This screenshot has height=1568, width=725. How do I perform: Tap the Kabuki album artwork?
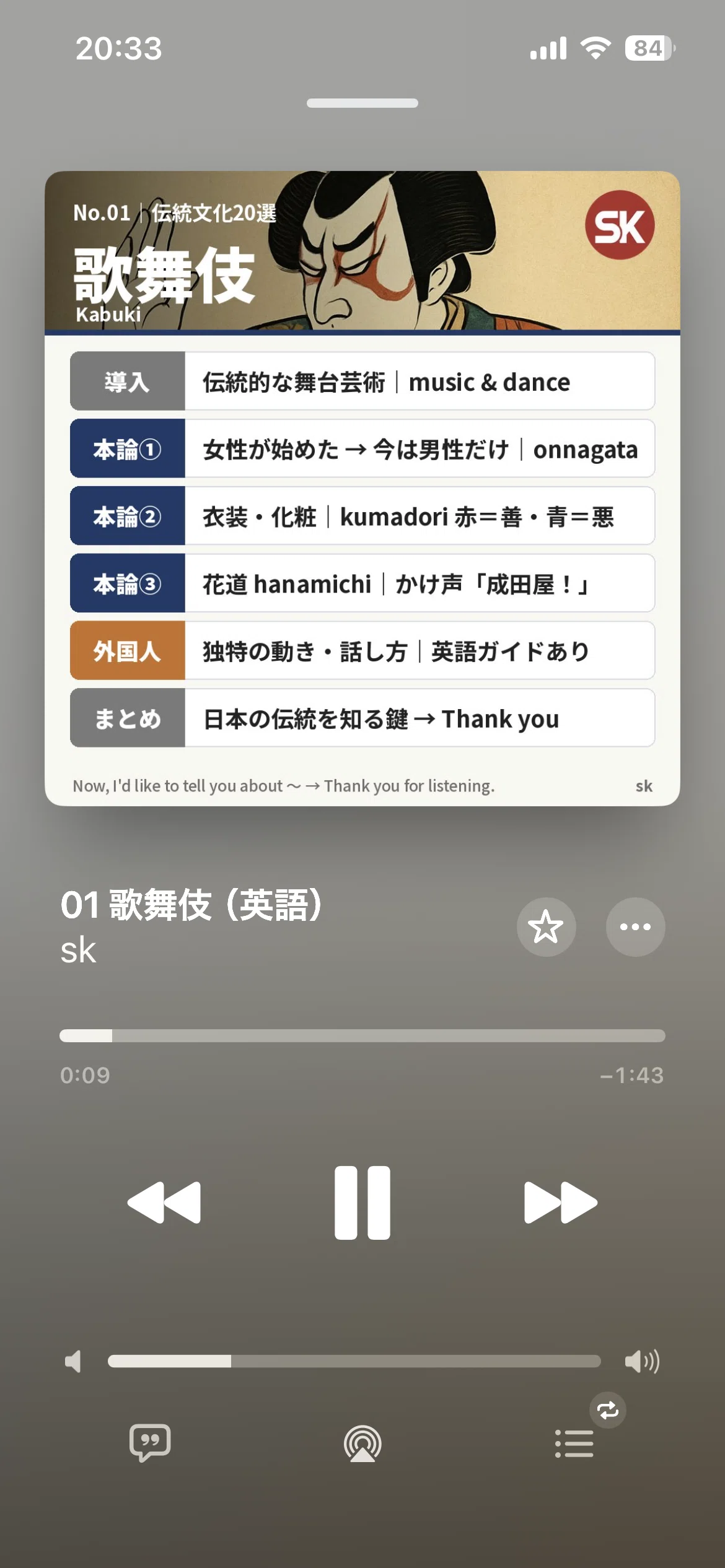point(362,488)
